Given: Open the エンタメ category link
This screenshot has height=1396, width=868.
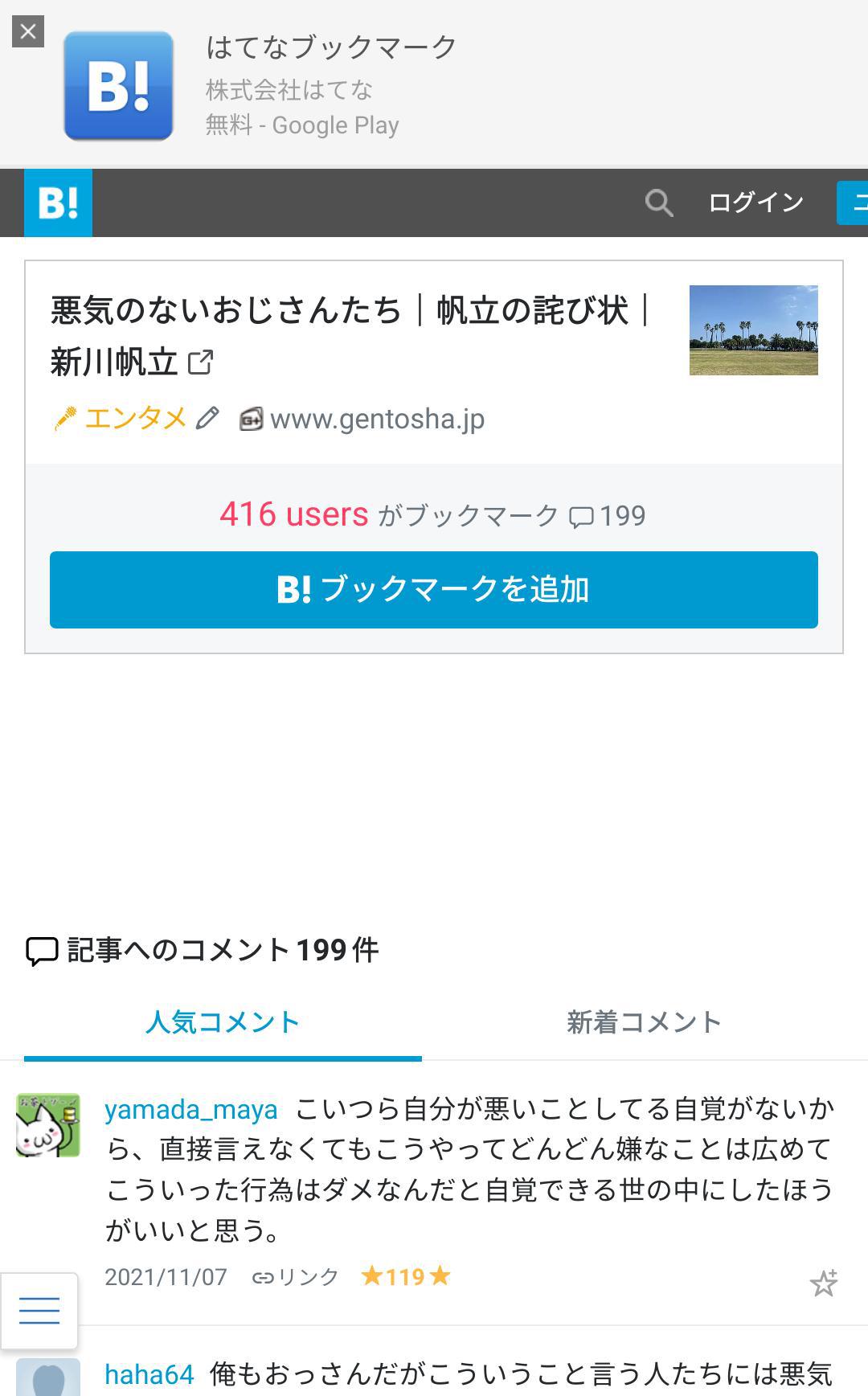Looking at the screenshot, I should click(x=135, y=418).
